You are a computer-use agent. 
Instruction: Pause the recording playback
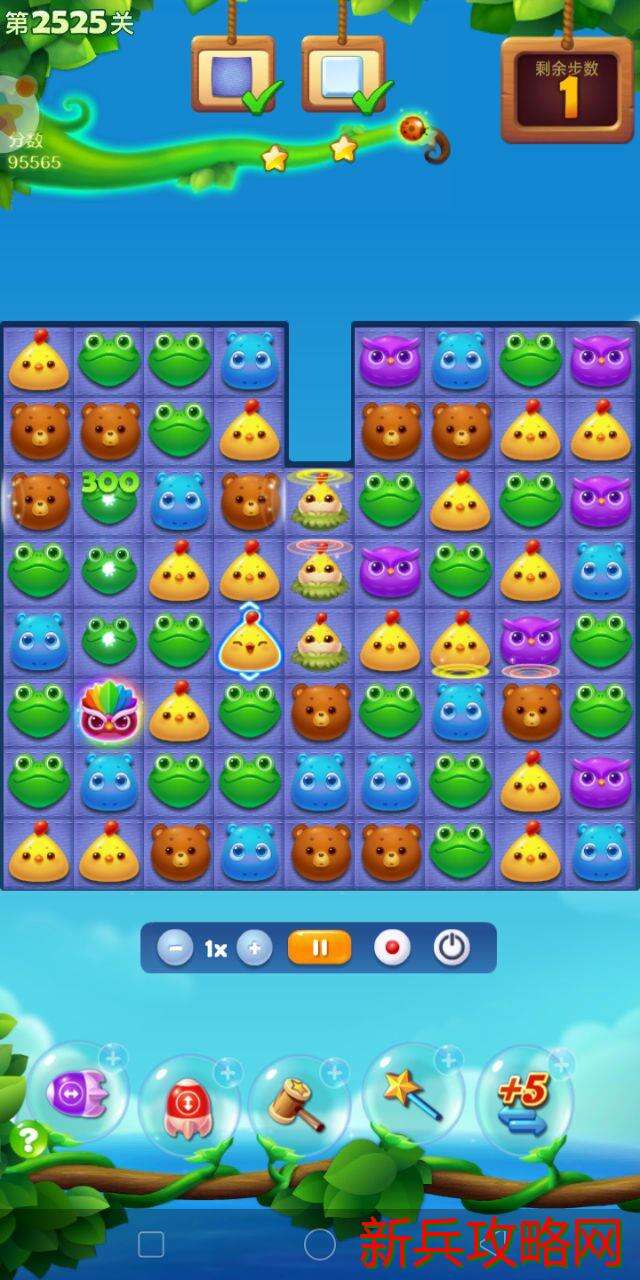319,948
